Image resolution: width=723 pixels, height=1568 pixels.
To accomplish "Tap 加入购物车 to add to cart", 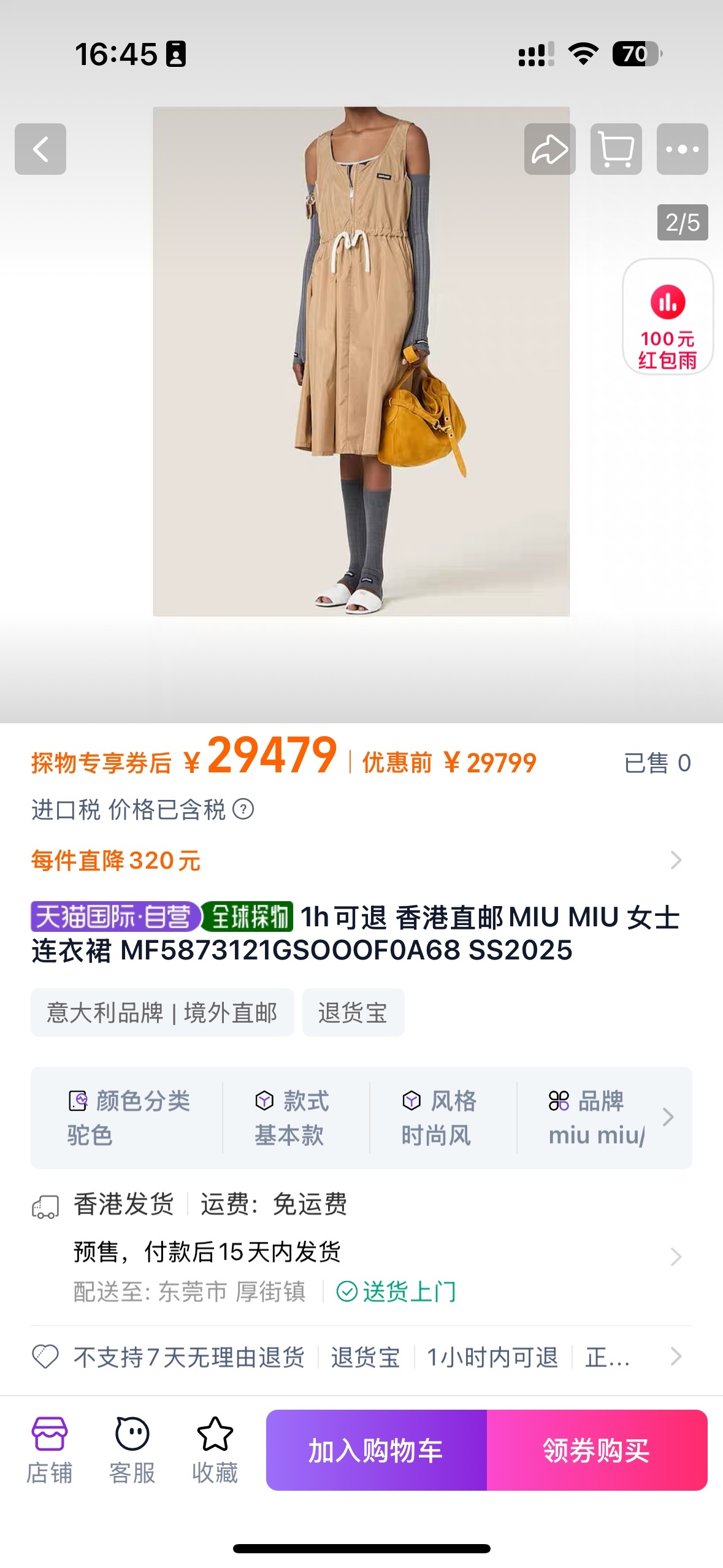I will 376,1450.
